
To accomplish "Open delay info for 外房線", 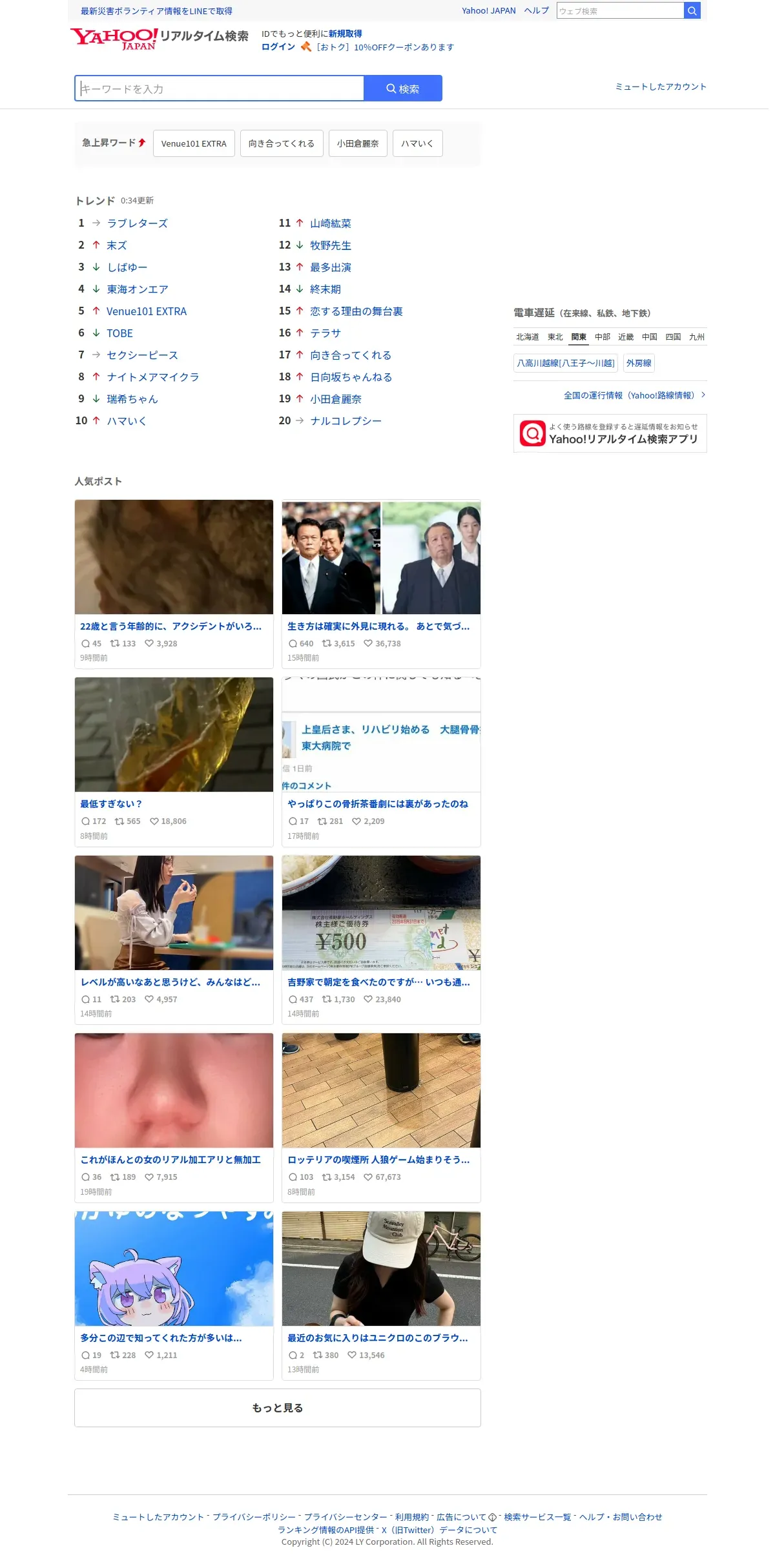I will pos(639,364).
